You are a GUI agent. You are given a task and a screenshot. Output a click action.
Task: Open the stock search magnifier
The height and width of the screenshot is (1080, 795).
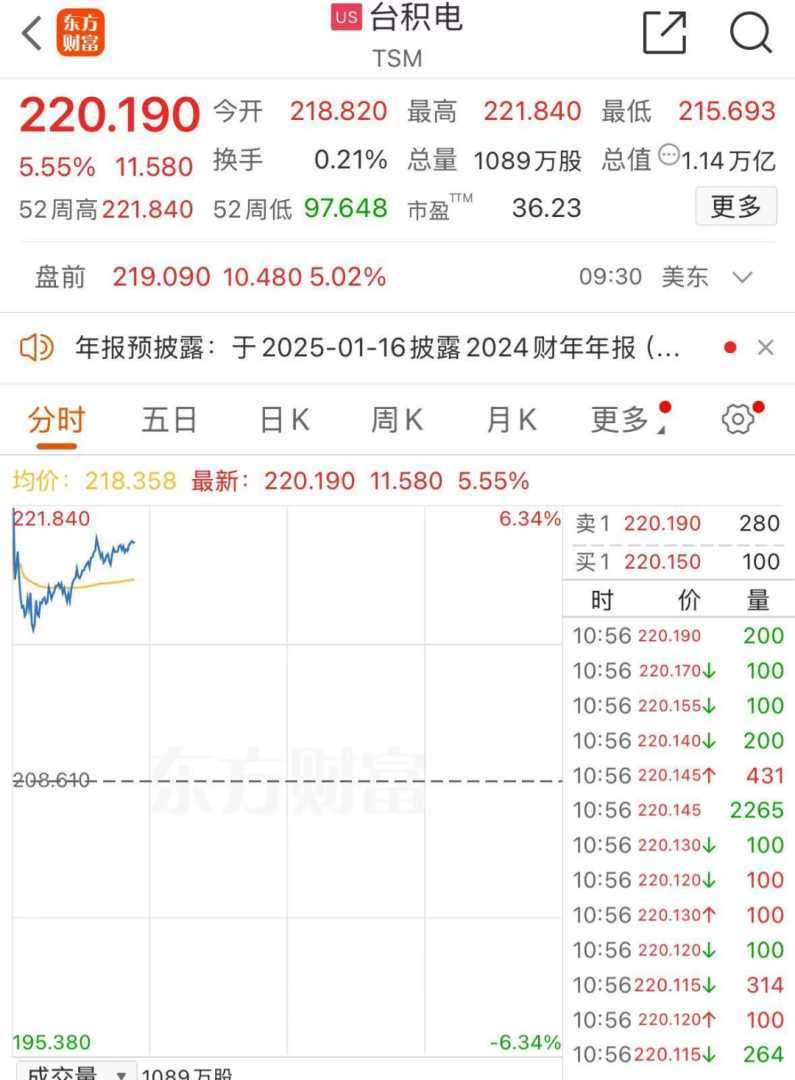[x=750, y=33]
